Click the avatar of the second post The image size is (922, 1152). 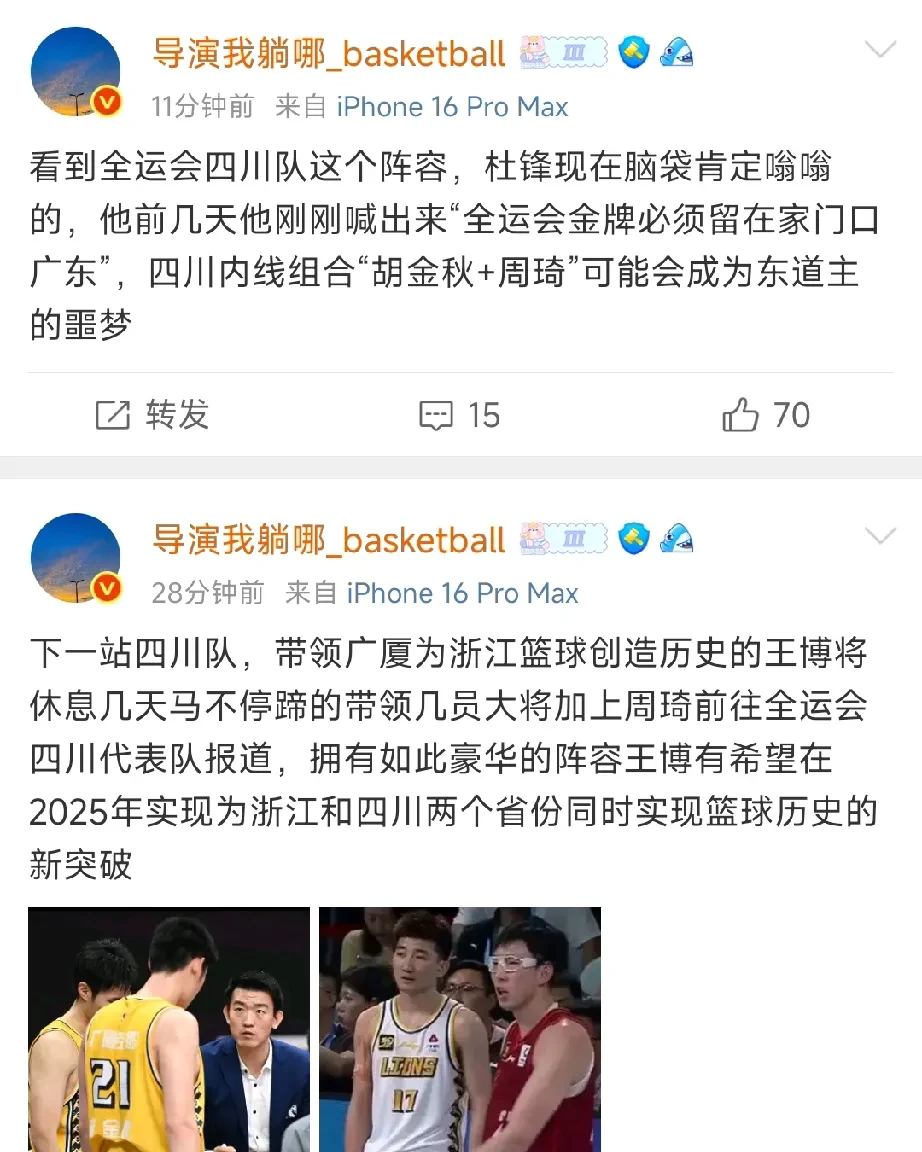pyautogui.click(x=75, y=558)
